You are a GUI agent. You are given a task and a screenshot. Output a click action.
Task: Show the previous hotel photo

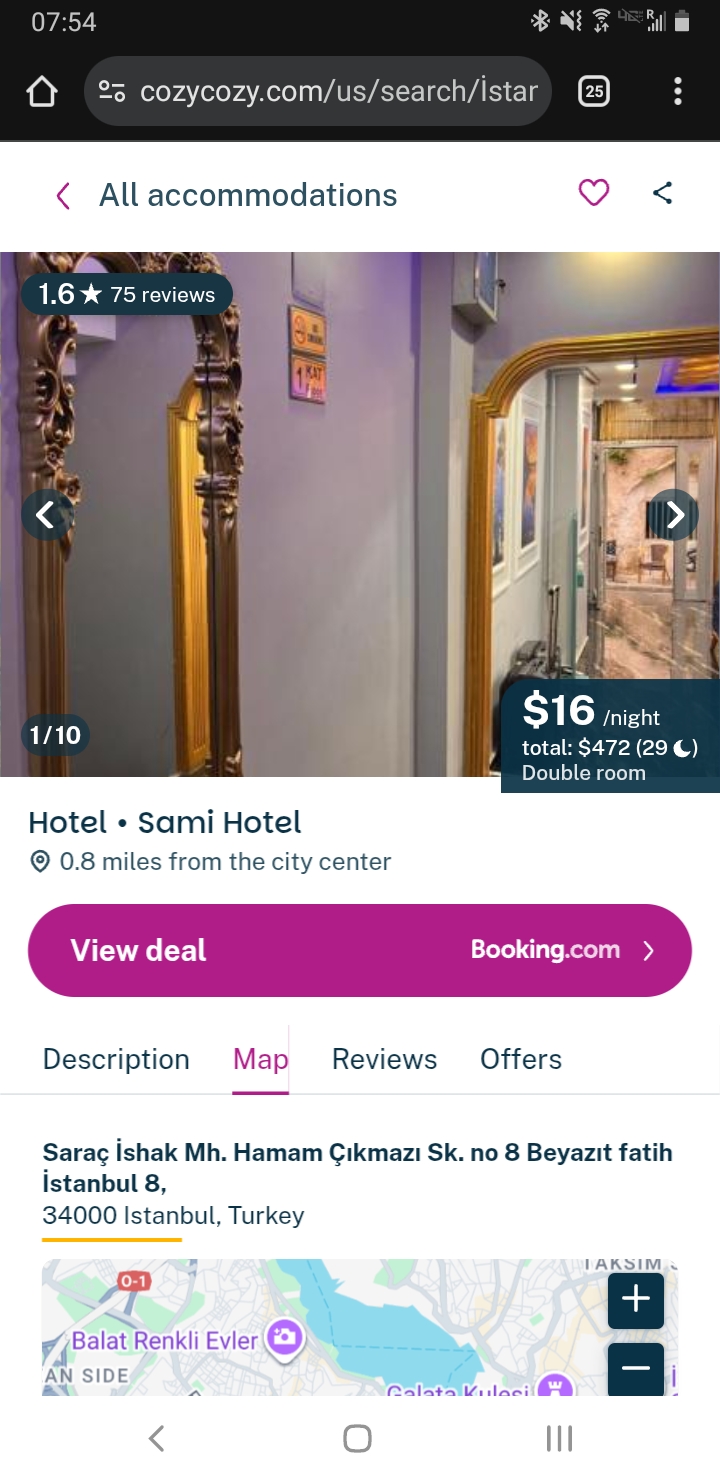46,515
